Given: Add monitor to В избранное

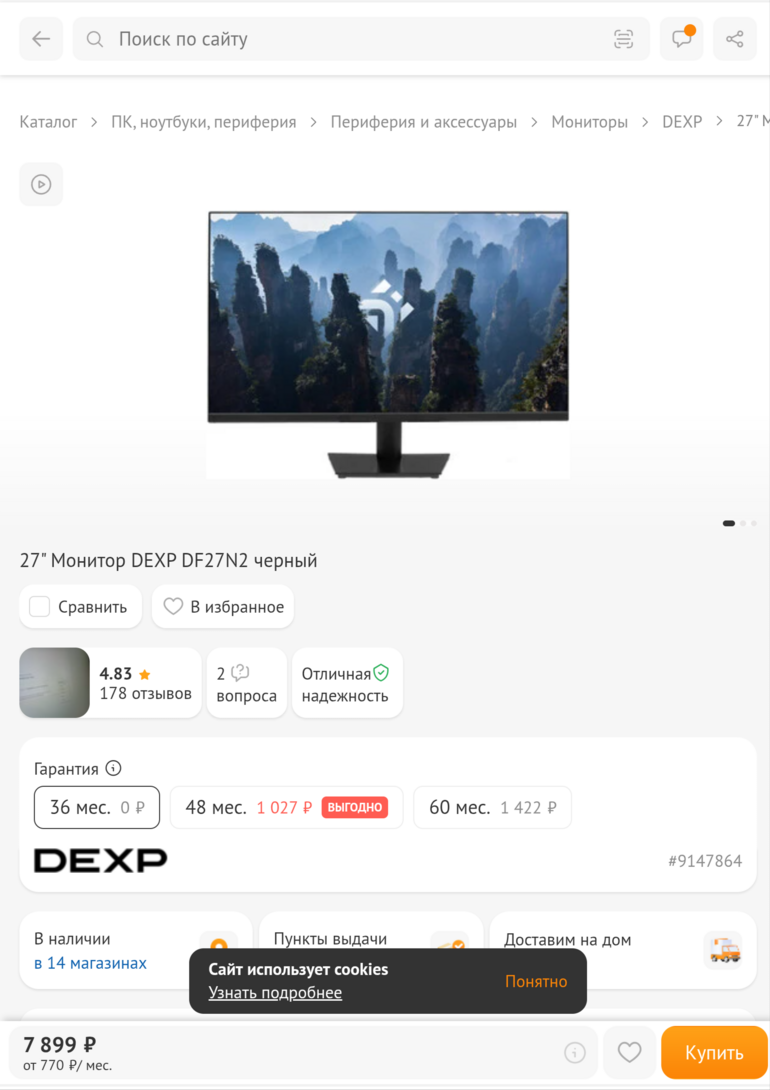Looking at the screenshot, I should tap(223, 607).
